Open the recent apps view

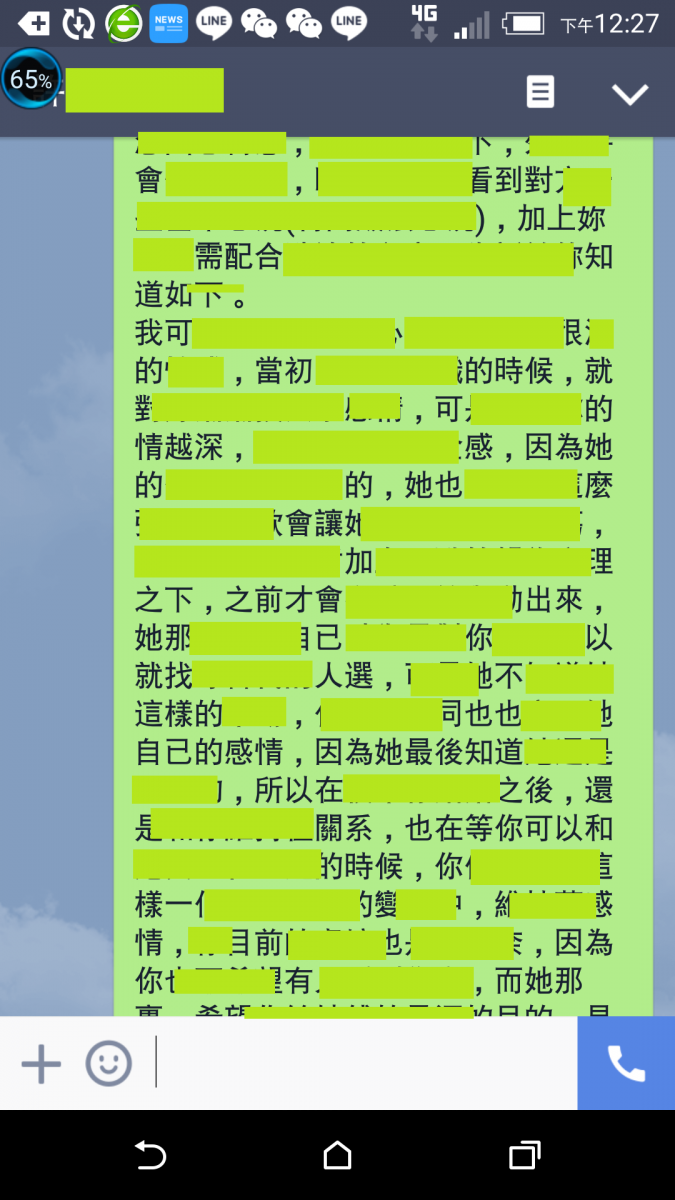tap(524, 1156)
